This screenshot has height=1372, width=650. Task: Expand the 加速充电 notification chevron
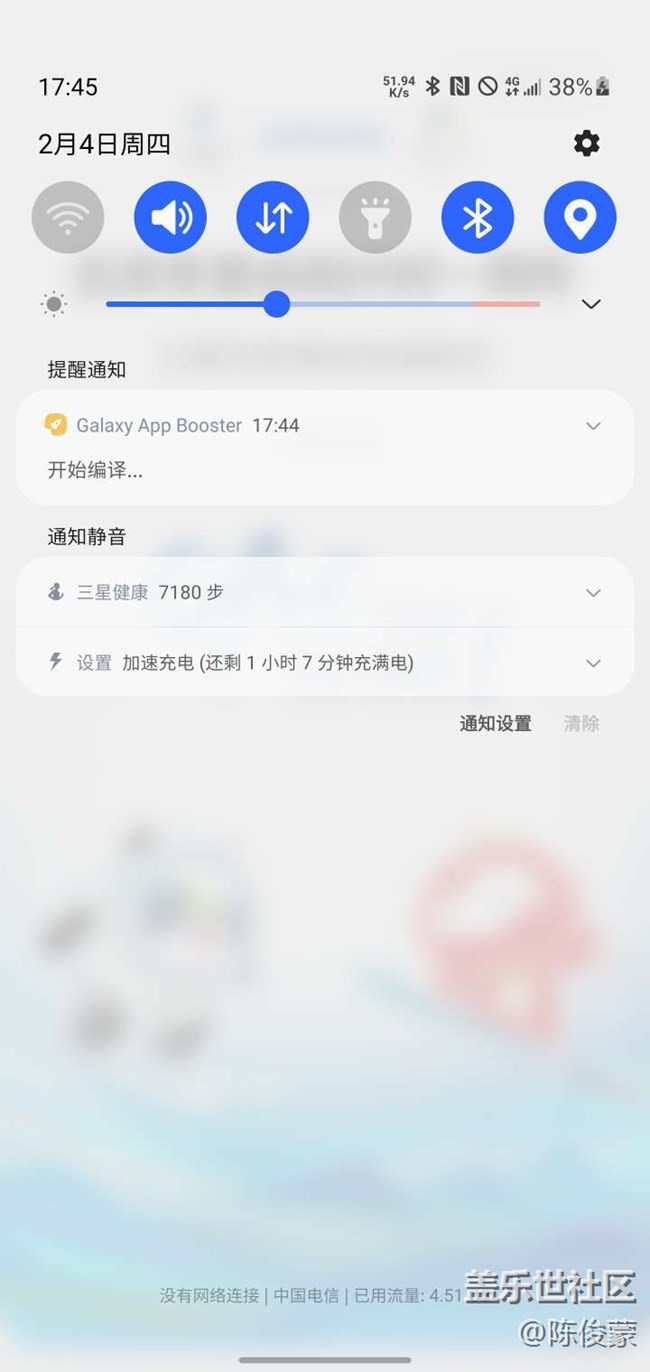point(593,663)
